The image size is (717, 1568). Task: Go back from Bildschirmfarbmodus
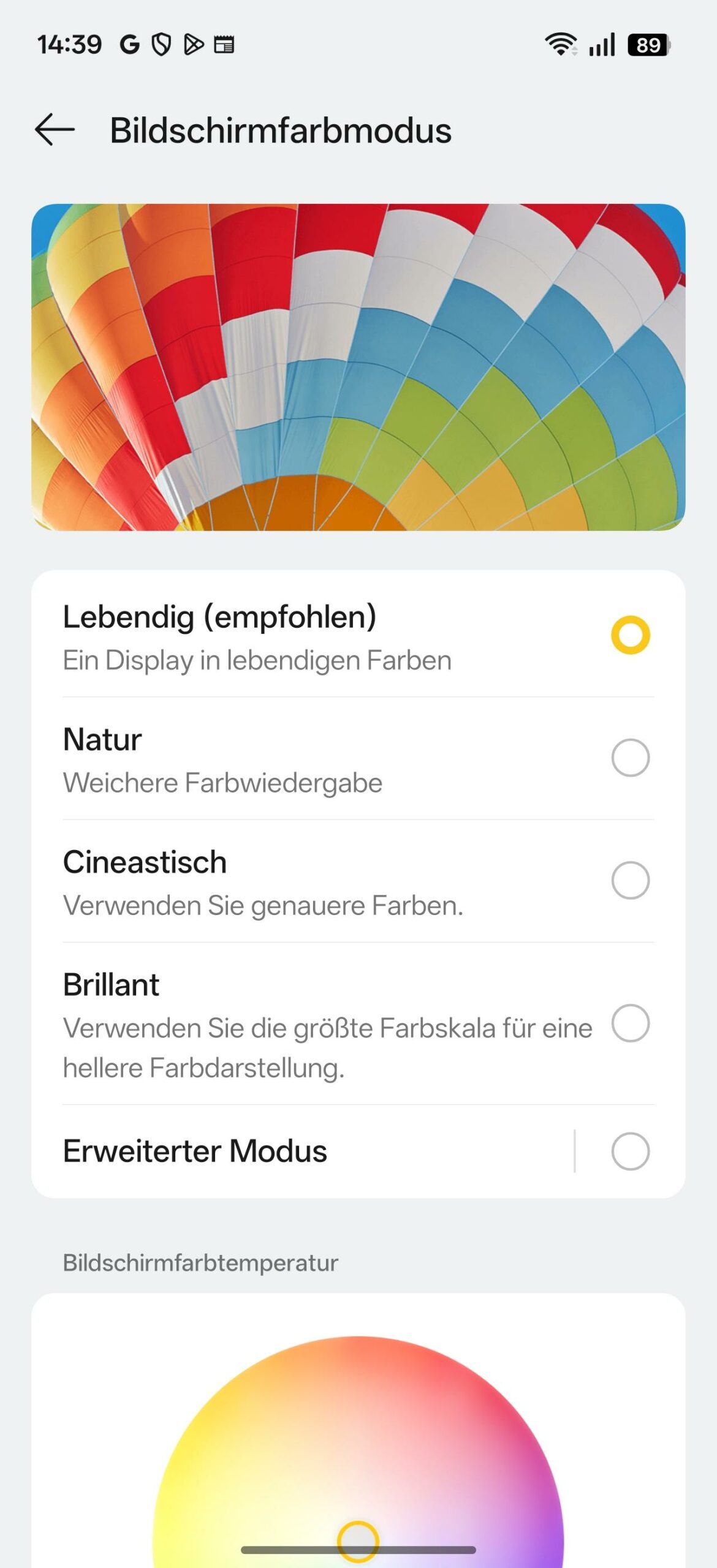click(55, 130)
